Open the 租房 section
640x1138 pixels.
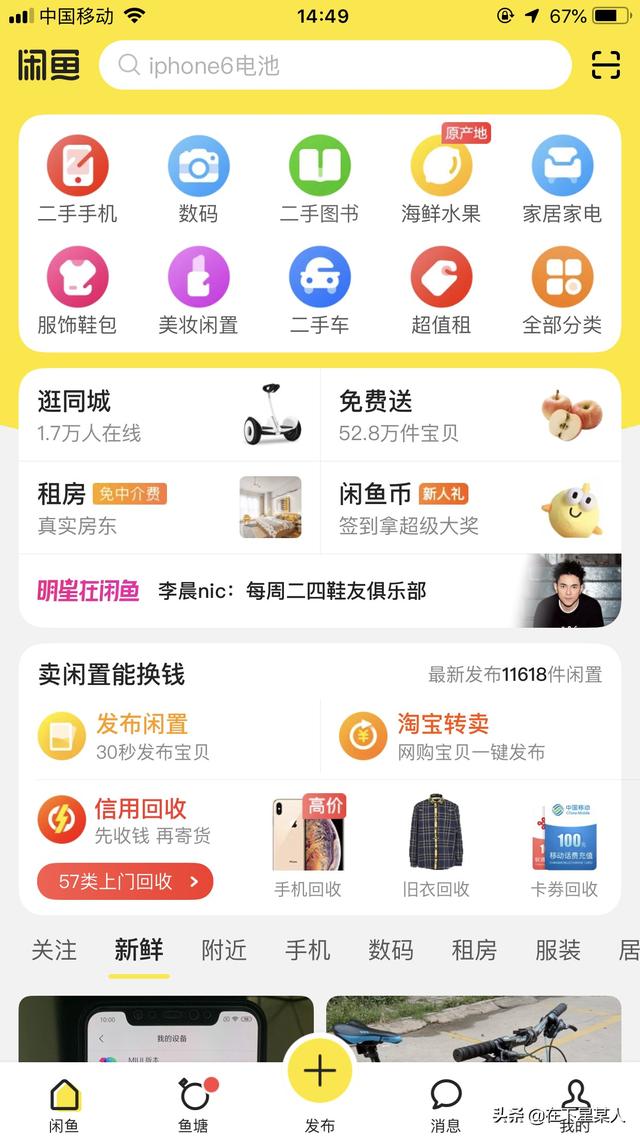click(x=170, y=507)
